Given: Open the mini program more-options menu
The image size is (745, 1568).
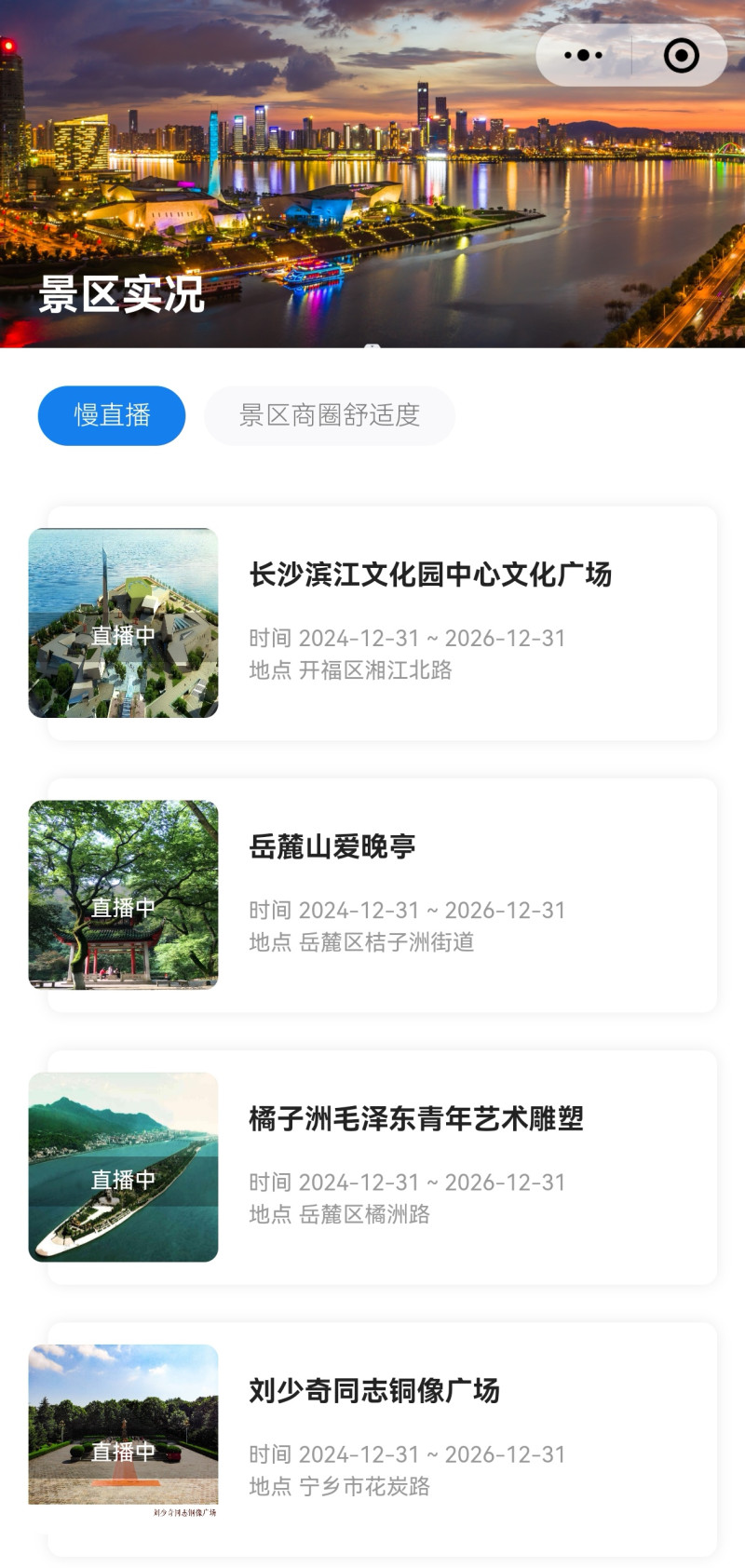Looking at the screenshot, I should coord(584,56).
